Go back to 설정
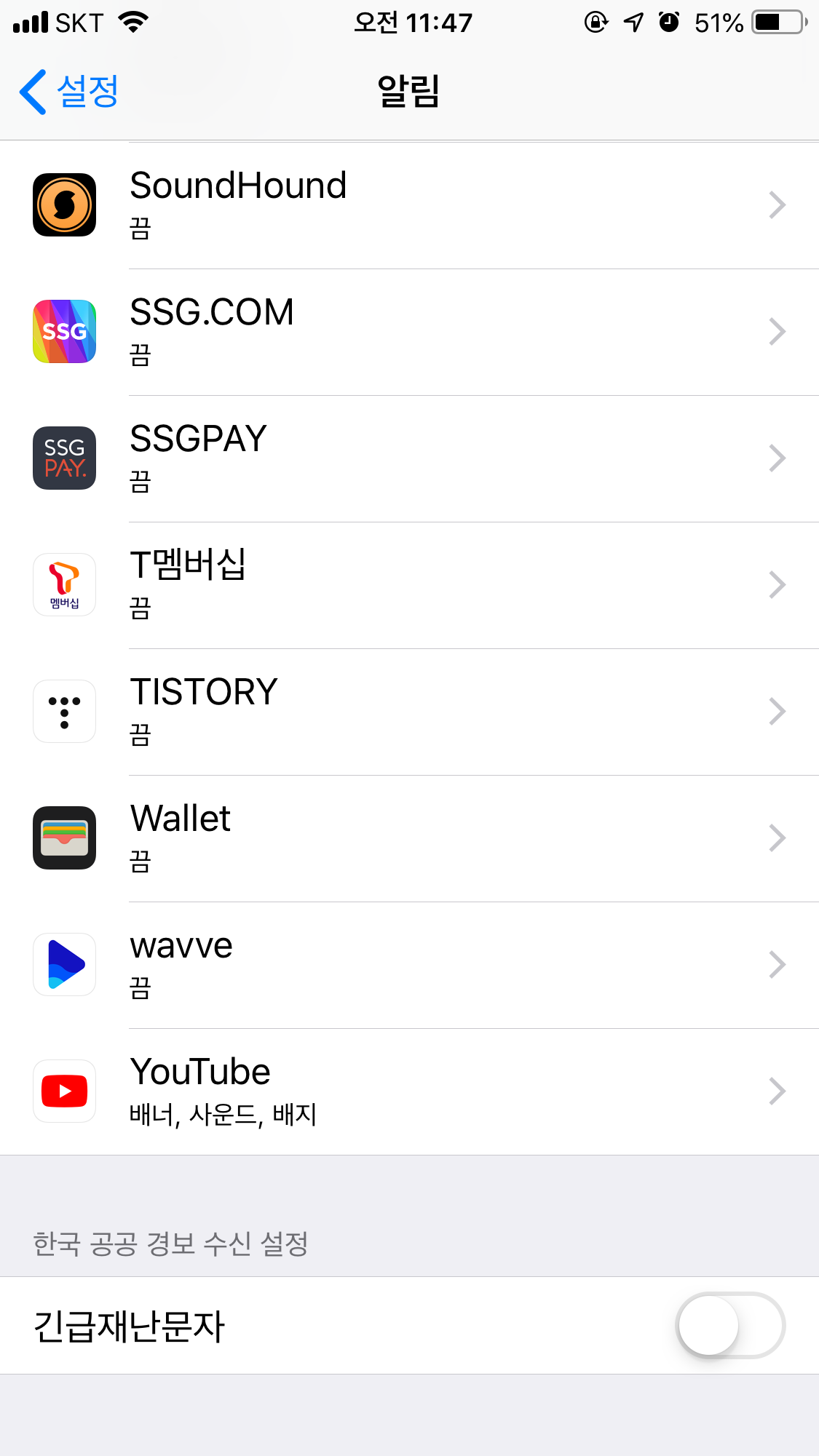 69,92
